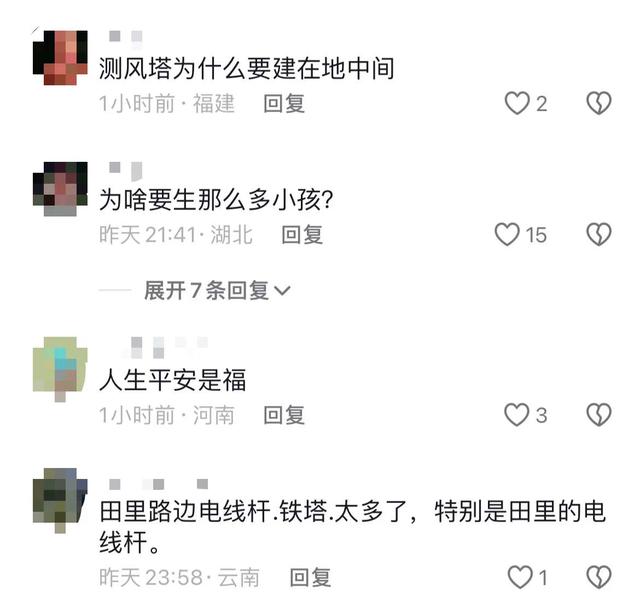Dislike the comment about 田里路边电线杆
640x614 pixels.
[x=598, y=577]
